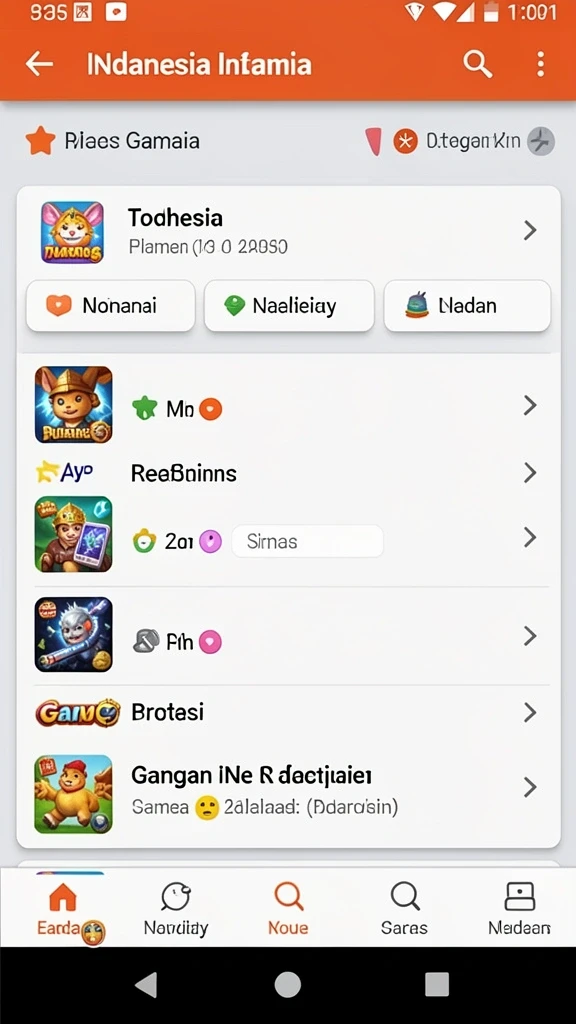
Task: Open the Todhesia game row
Action: pyautogui.click(x=288, y=231)
